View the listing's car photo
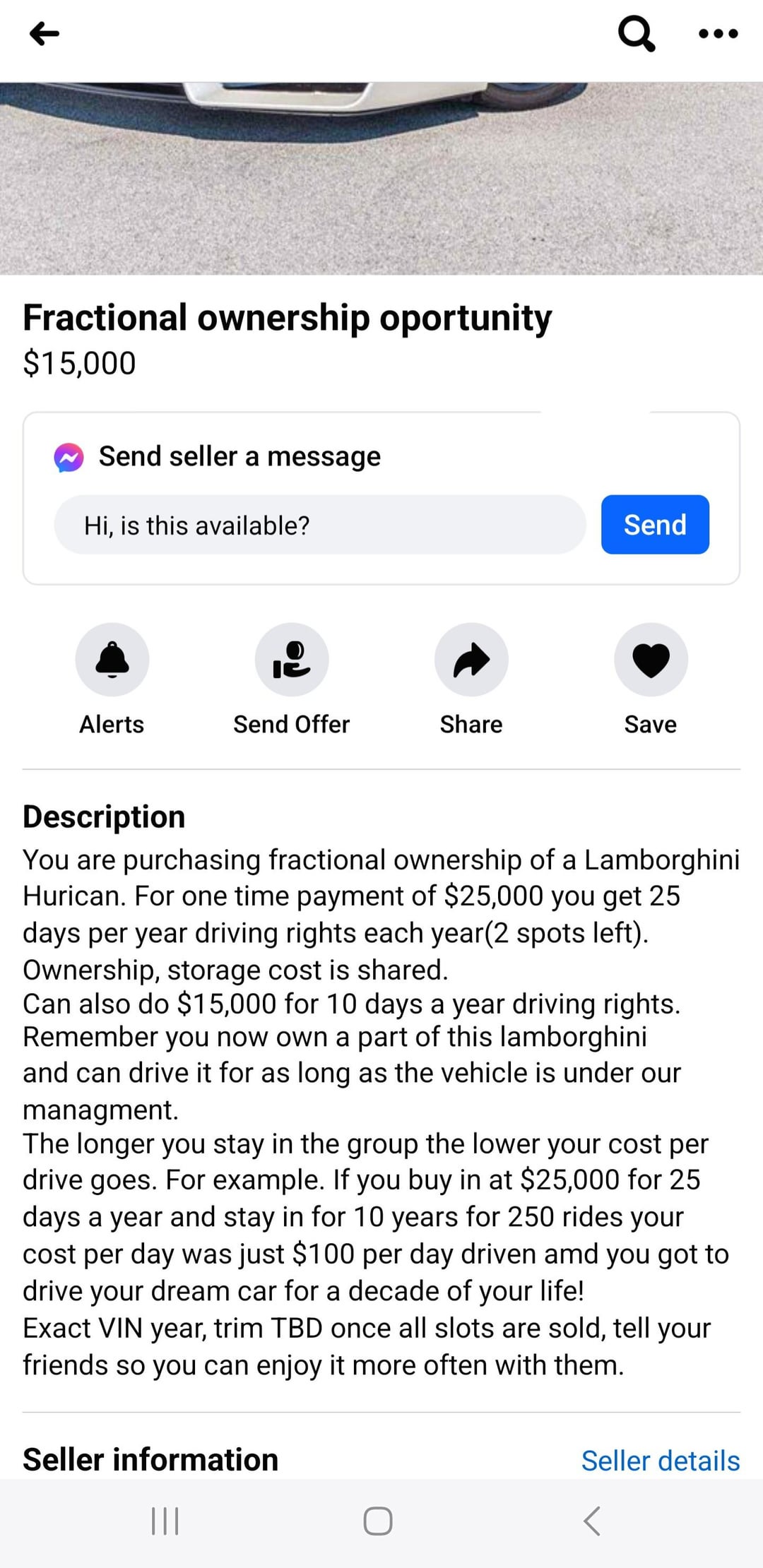The image size is (763, 1568). click(381, 178)
